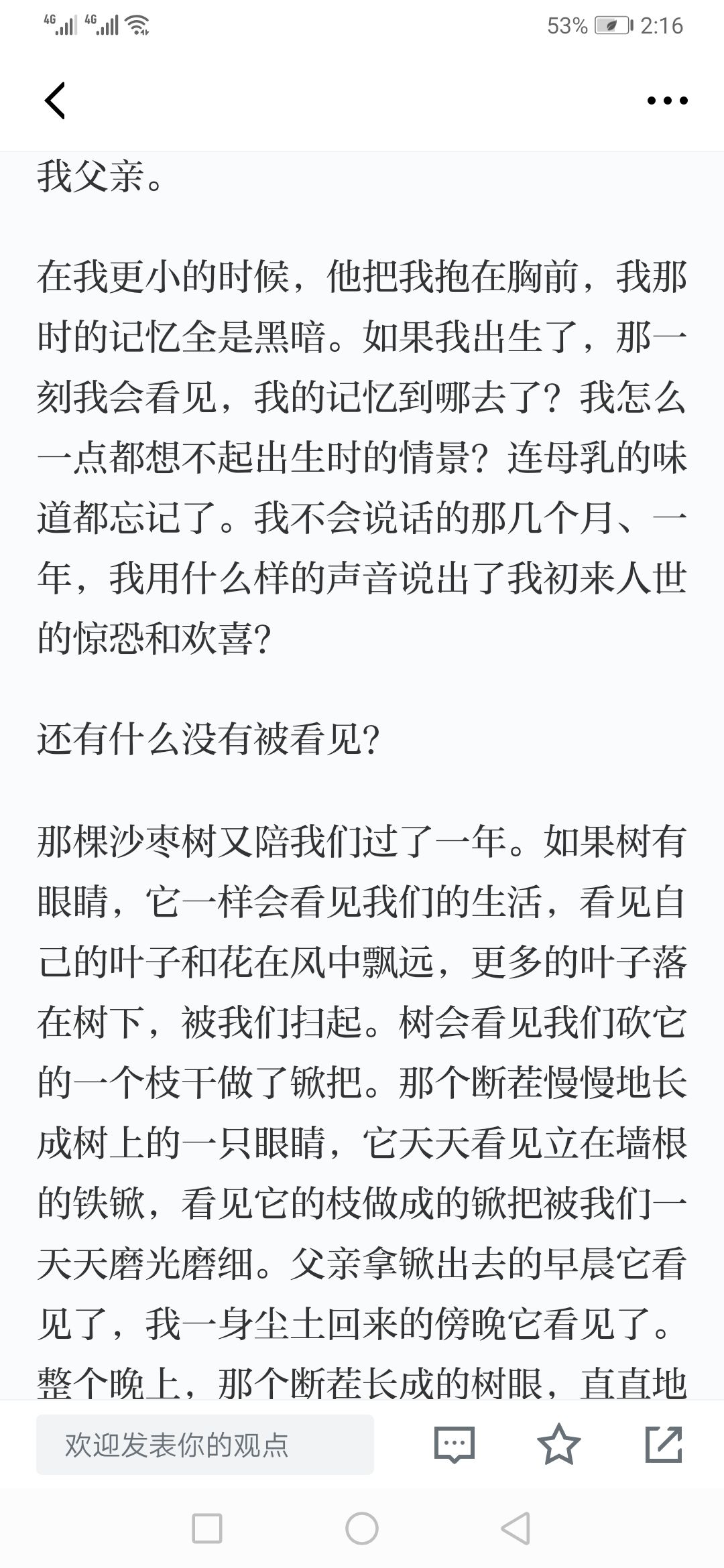Favorite this article with the star
Viewport: 724px width, 1568px height.
(559, 1444)
